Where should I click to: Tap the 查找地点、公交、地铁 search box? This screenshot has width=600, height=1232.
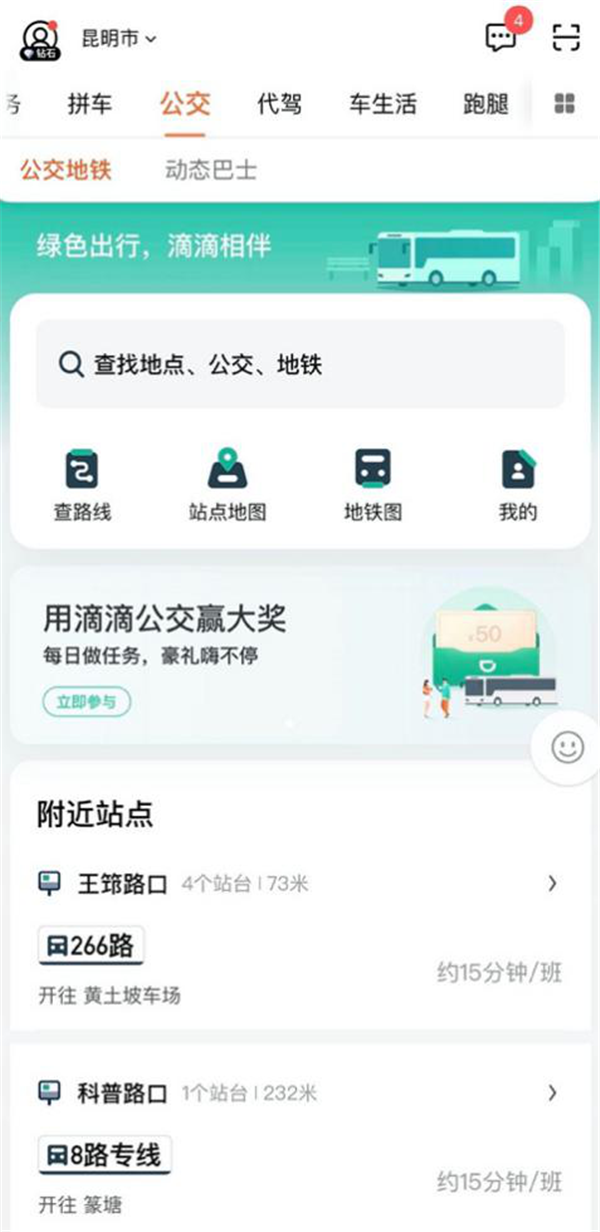(300, 365)
